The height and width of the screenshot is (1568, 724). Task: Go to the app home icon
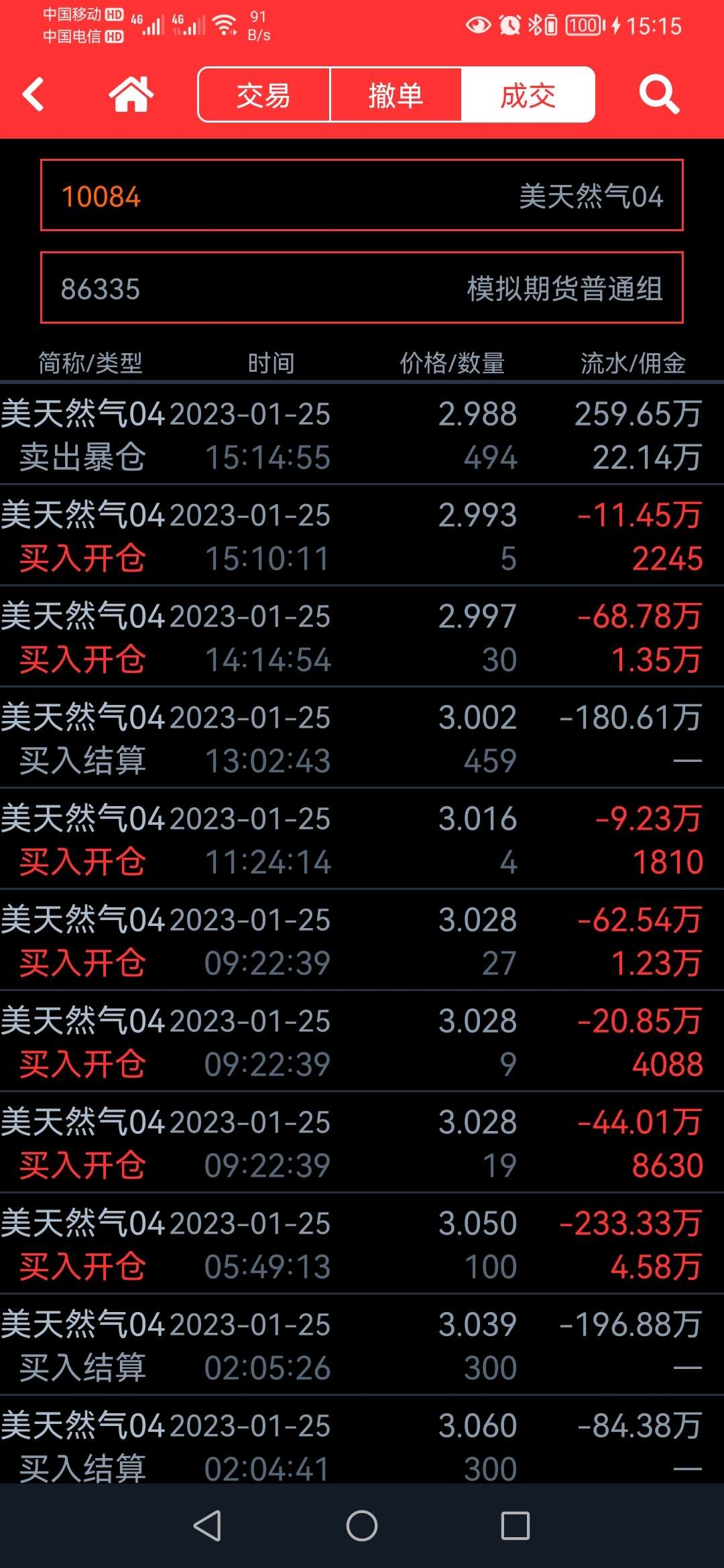tap(131, 94)
